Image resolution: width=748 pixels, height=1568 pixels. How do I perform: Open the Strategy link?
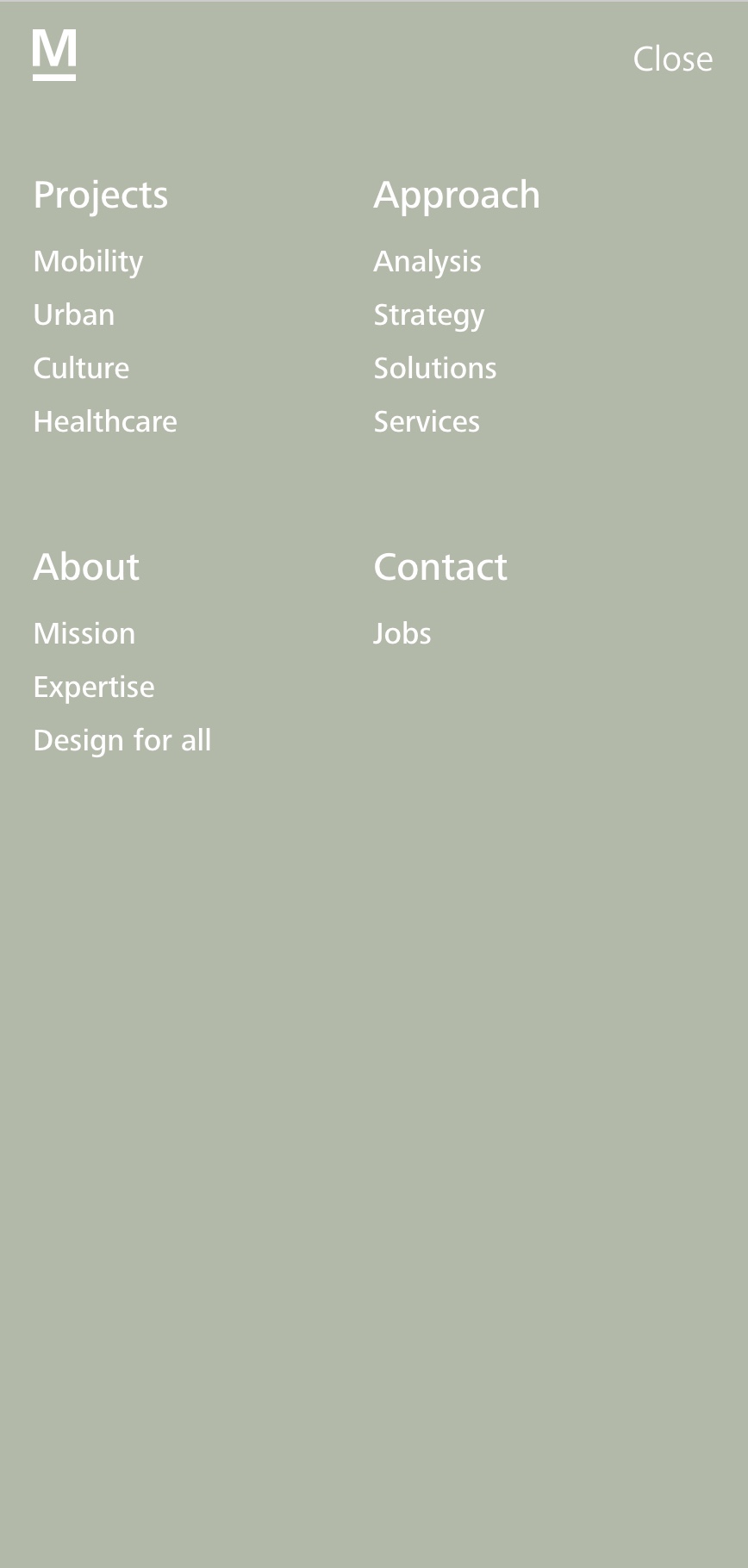(429, 315)
